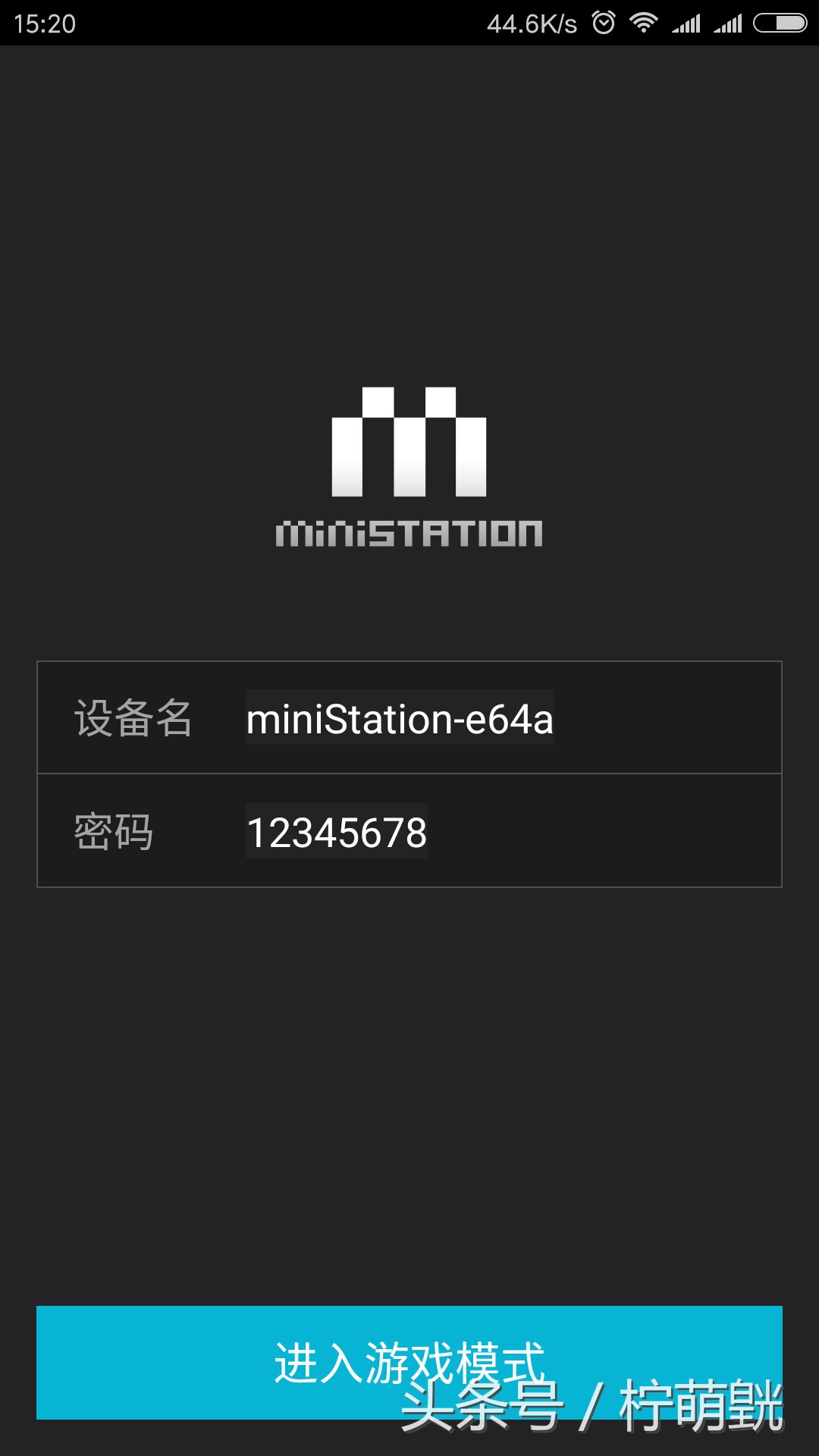Viewport: 819px width, 1456px height.
Task: Tap the device name row
Action: pyautogui.click(x=409, y=718)
